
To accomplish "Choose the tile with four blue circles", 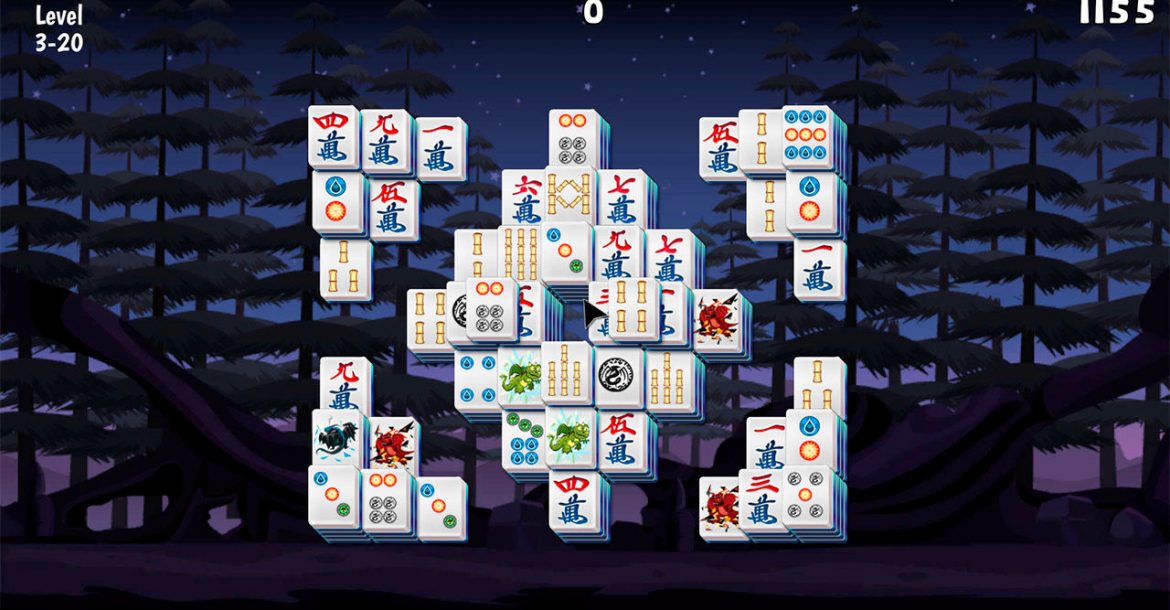I will [476, 377].
